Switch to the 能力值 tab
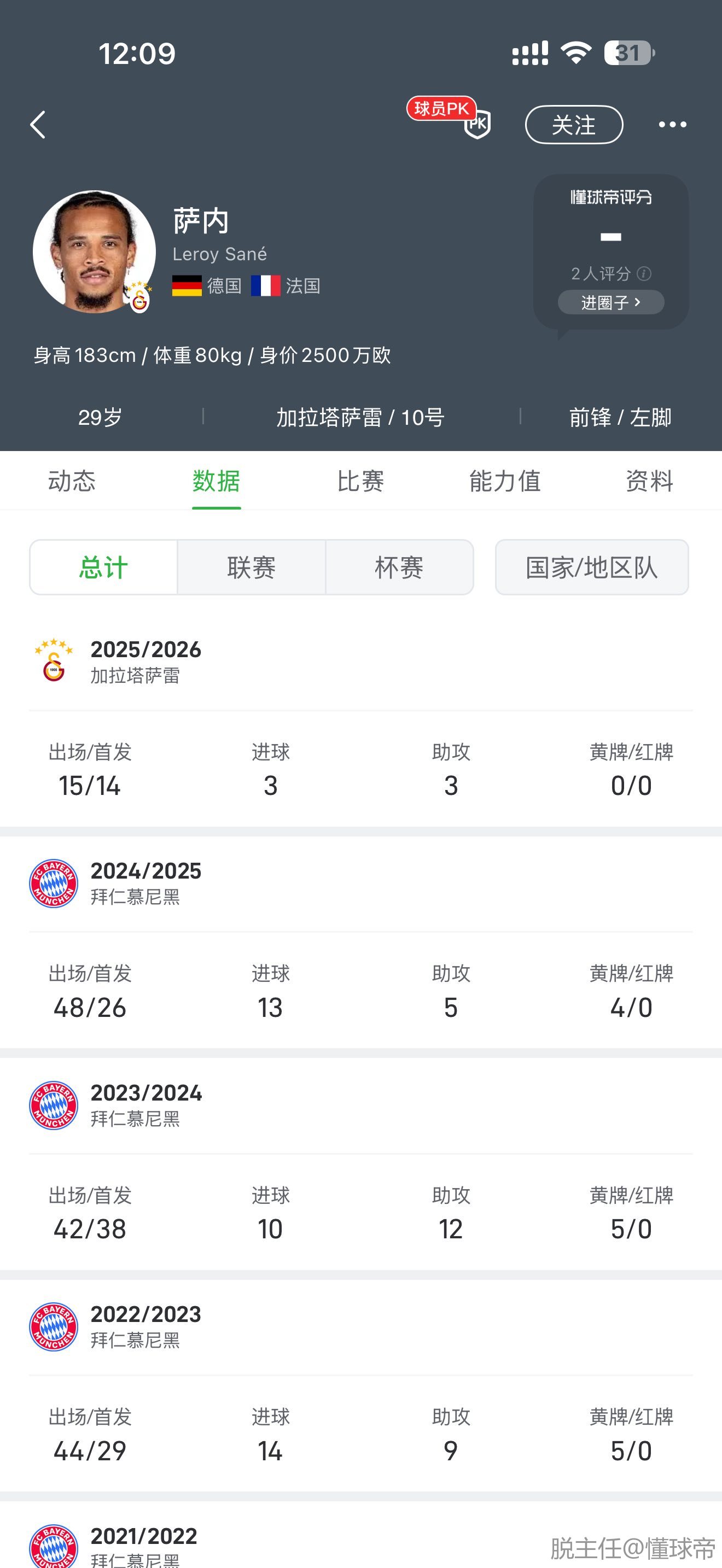This screenshot has width=722, height=1568. tap(505, 481)
